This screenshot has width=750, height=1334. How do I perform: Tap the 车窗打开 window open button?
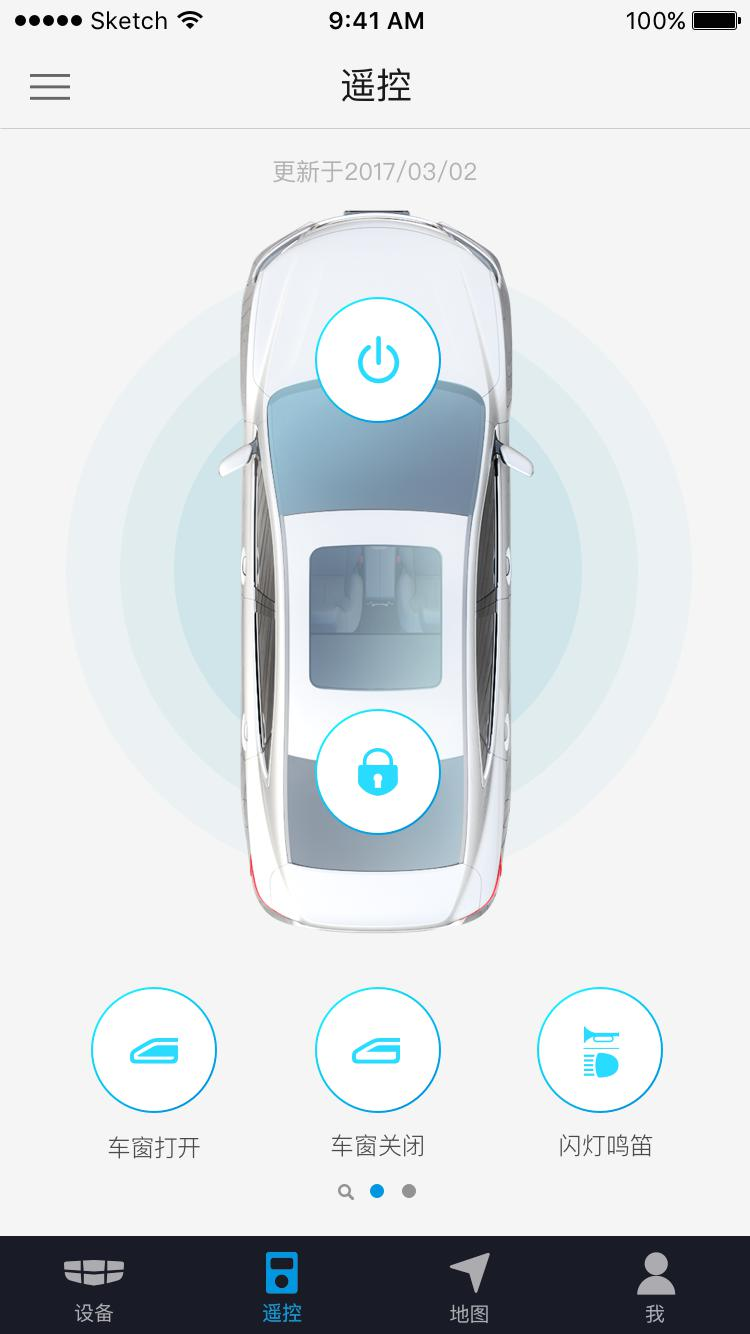click(154, 1050)
